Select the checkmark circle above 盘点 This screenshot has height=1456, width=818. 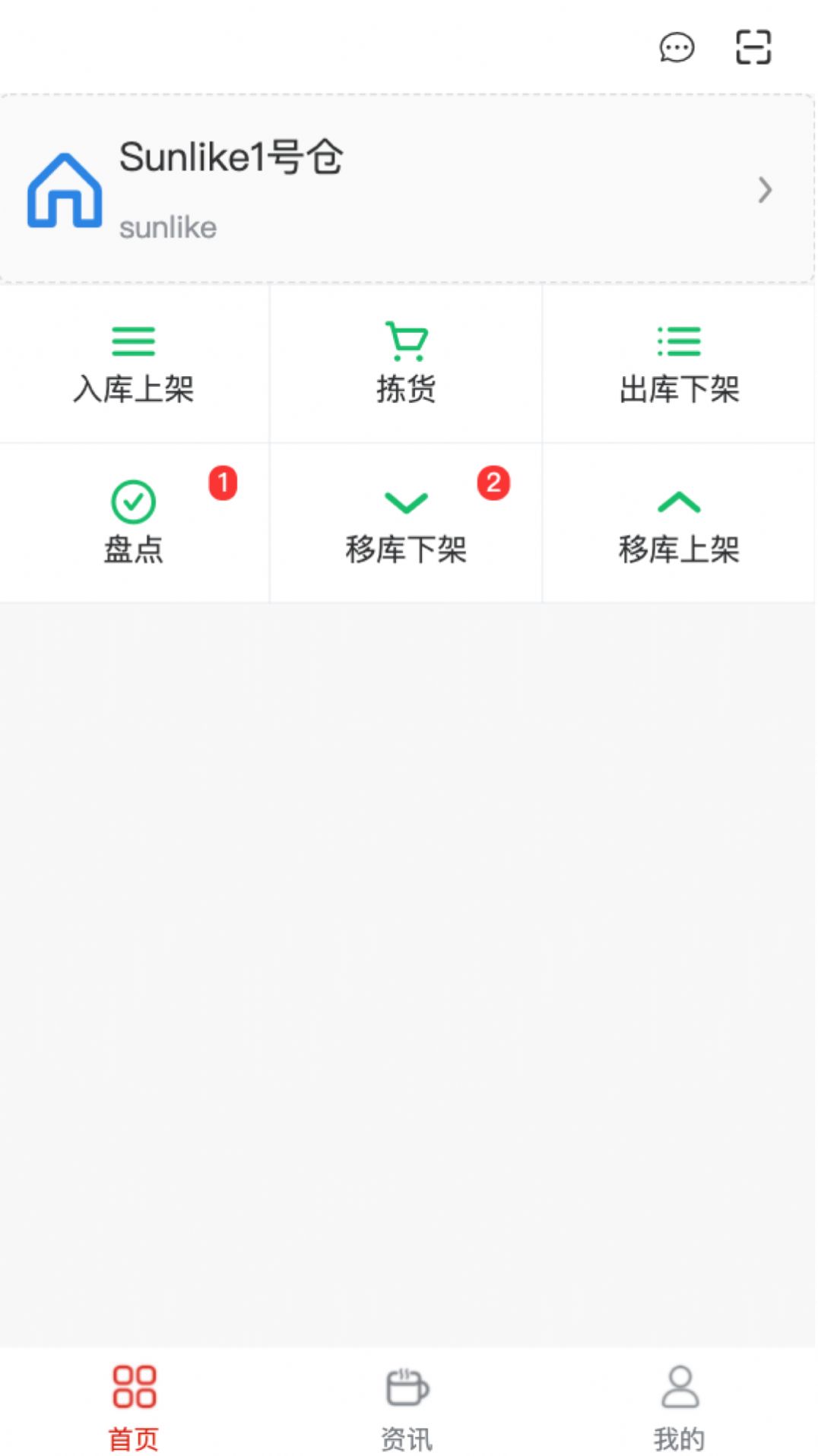pos(135,500)
